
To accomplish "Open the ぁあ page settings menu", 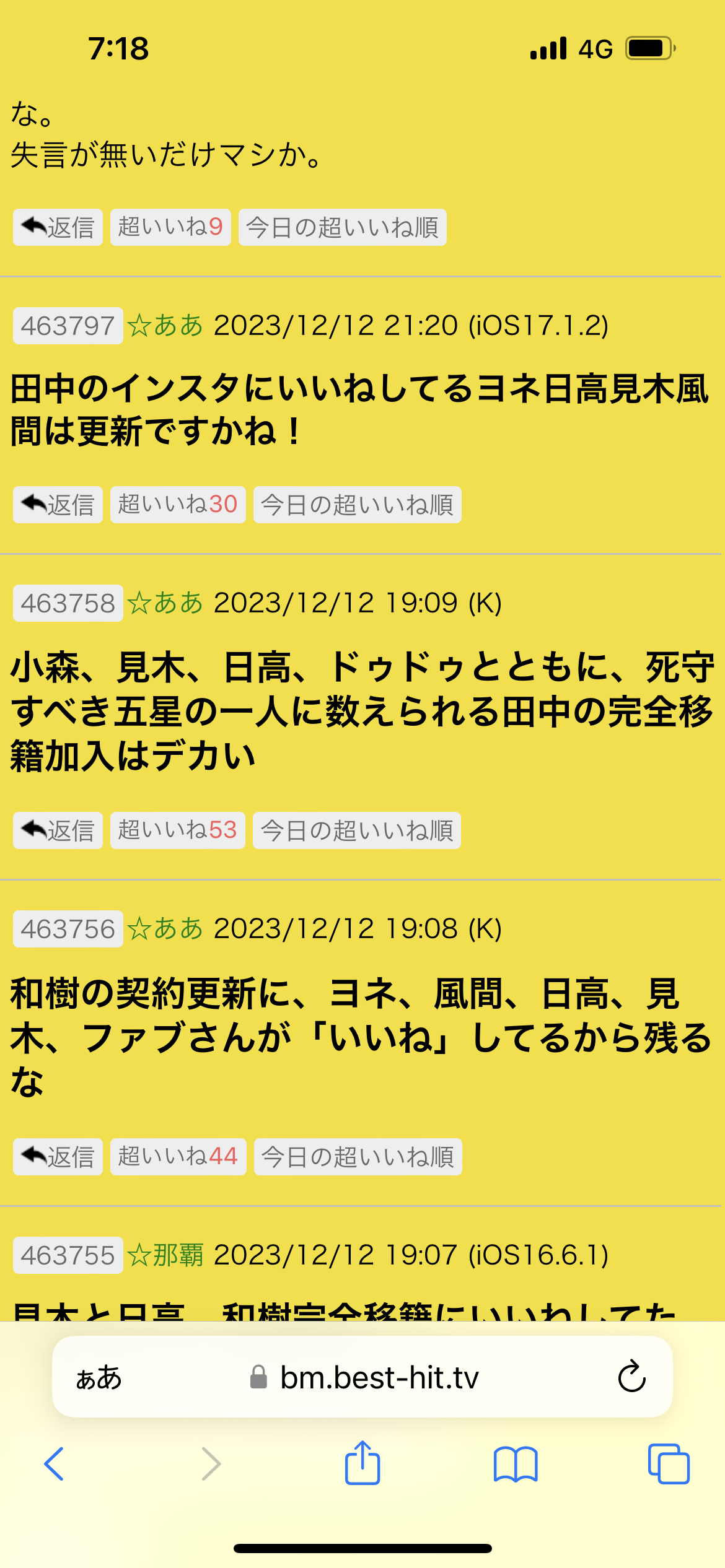I will point(99,1378).
